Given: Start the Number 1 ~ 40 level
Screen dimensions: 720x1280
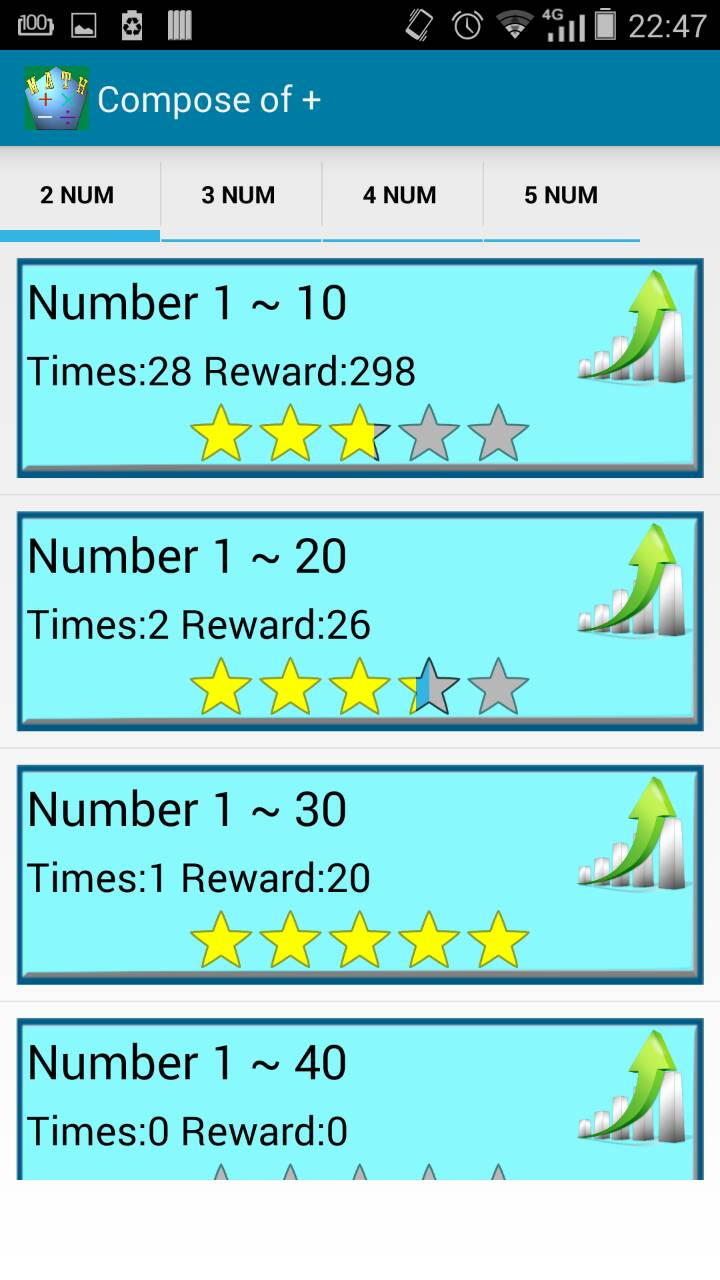Looking at the screenshot, I should point(360,1099).
